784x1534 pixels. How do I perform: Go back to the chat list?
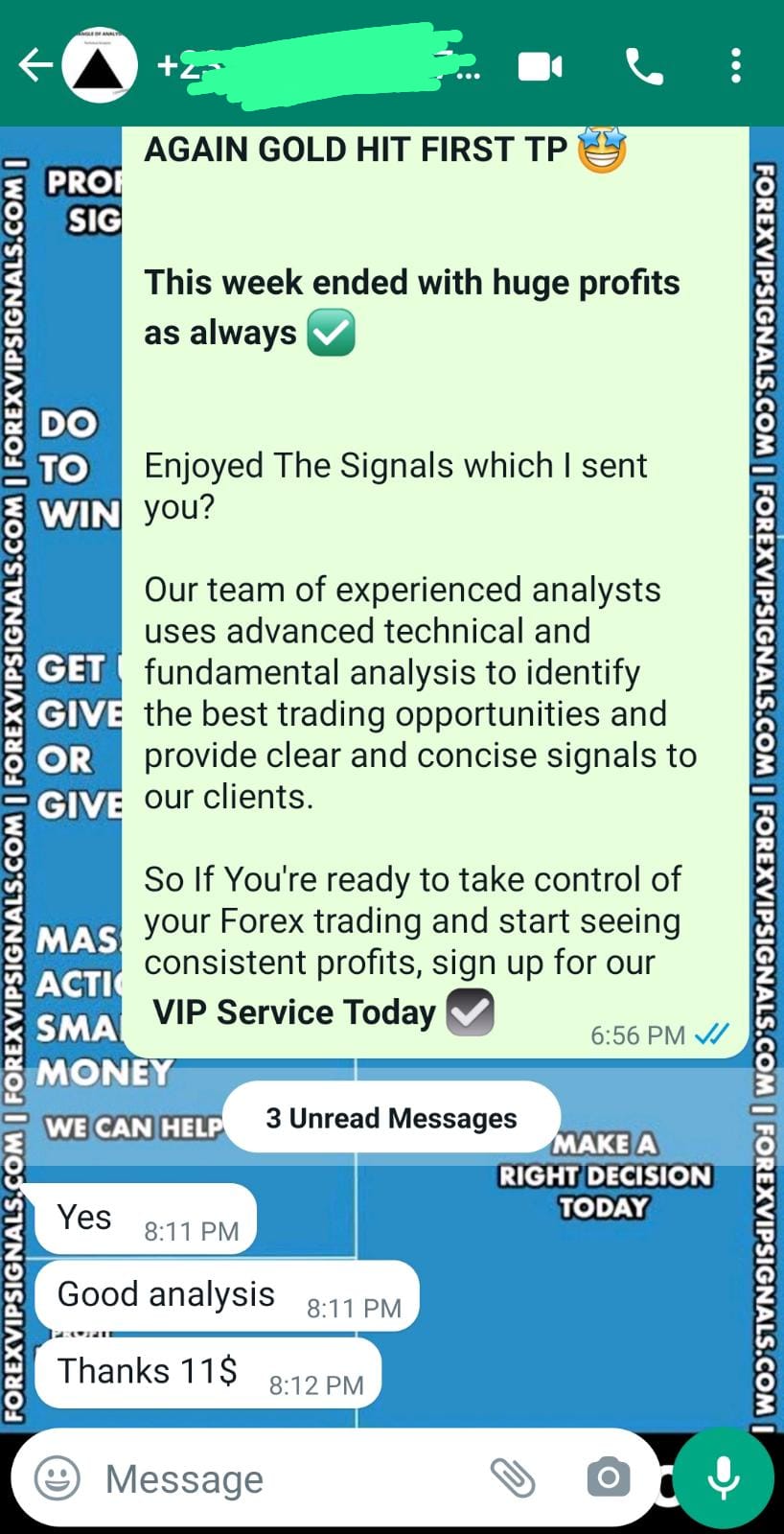click(35, 65)
